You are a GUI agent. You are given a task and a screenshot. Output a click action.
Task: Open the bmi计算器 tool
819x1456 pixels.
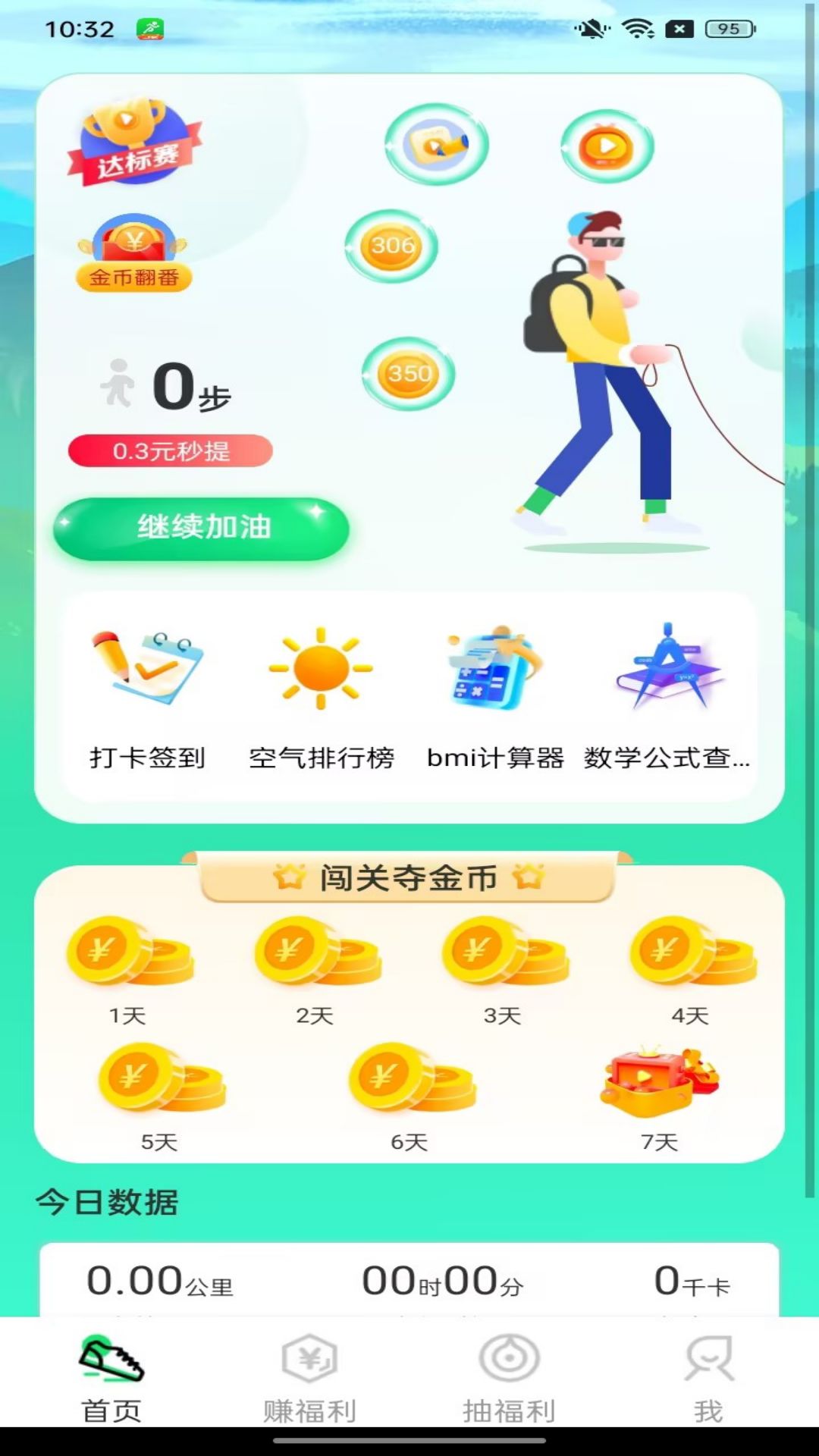[495, 698]
